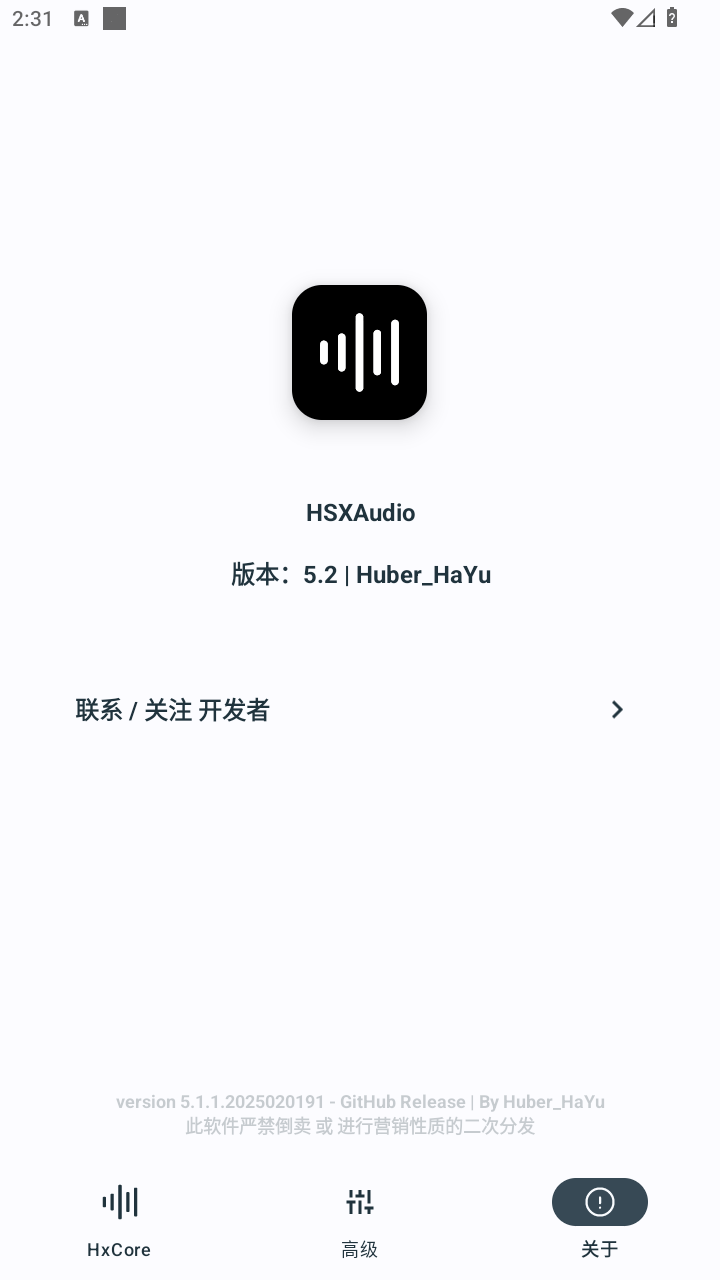Tap the 2:31 clock in the status bar
Image resolution: width=720 pixels, height=1280 pixels.
tap(31, 18)
